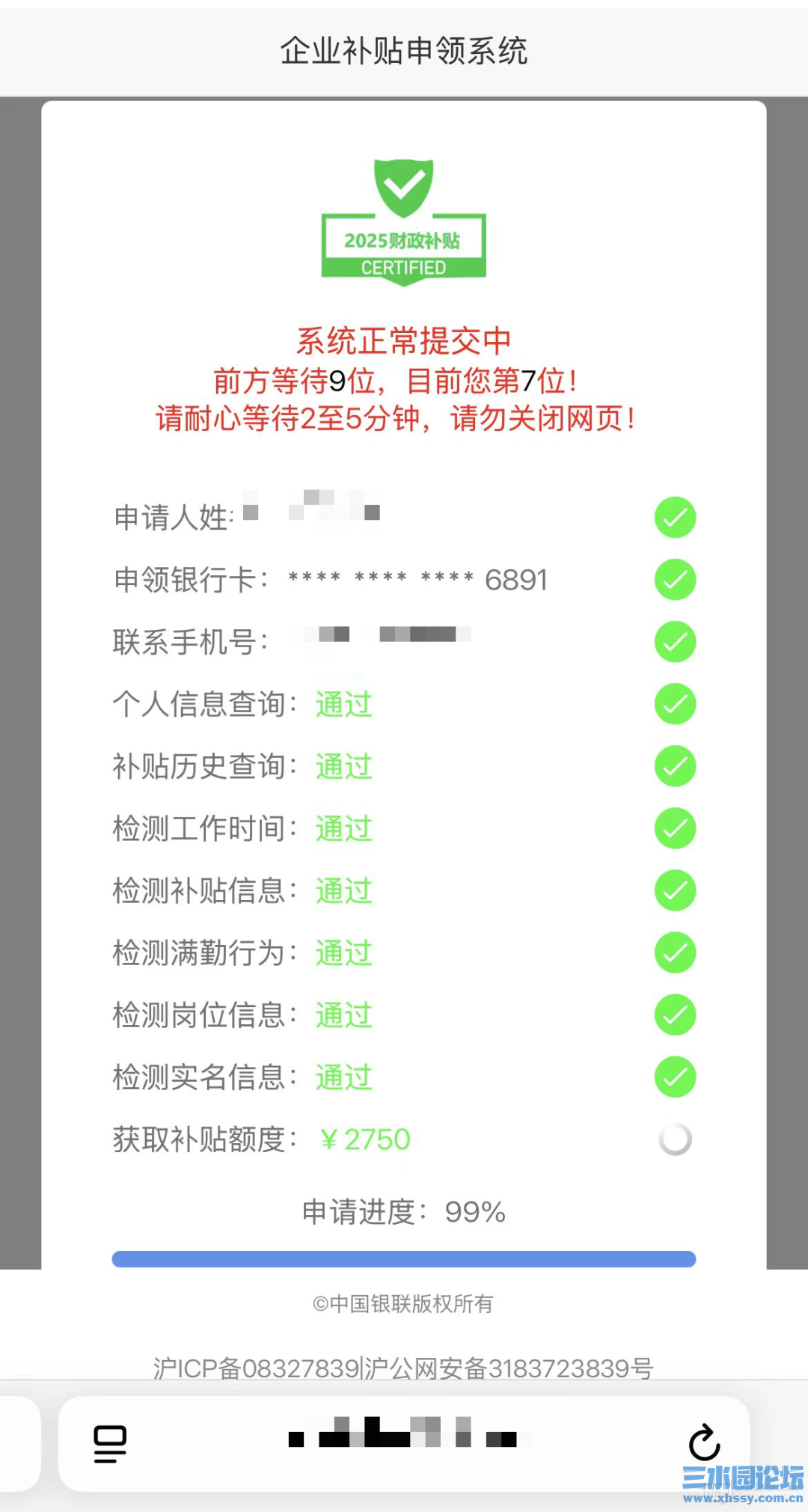Screen dimensions: 808x1512
Task: Toggle the check circle for 个人信息查询
Action: click(674, 703)
